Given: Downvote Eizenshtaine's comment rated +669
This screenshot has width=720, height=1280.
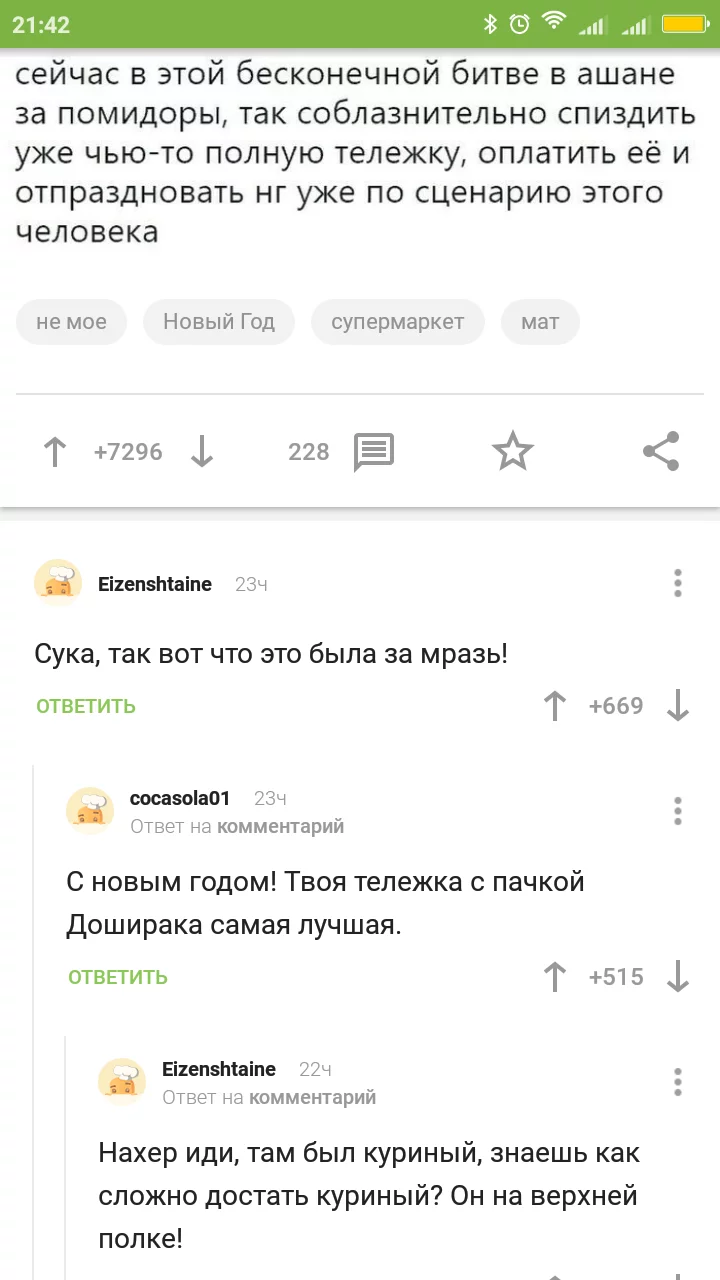Looking at the screenshot, I should [678, 706].
